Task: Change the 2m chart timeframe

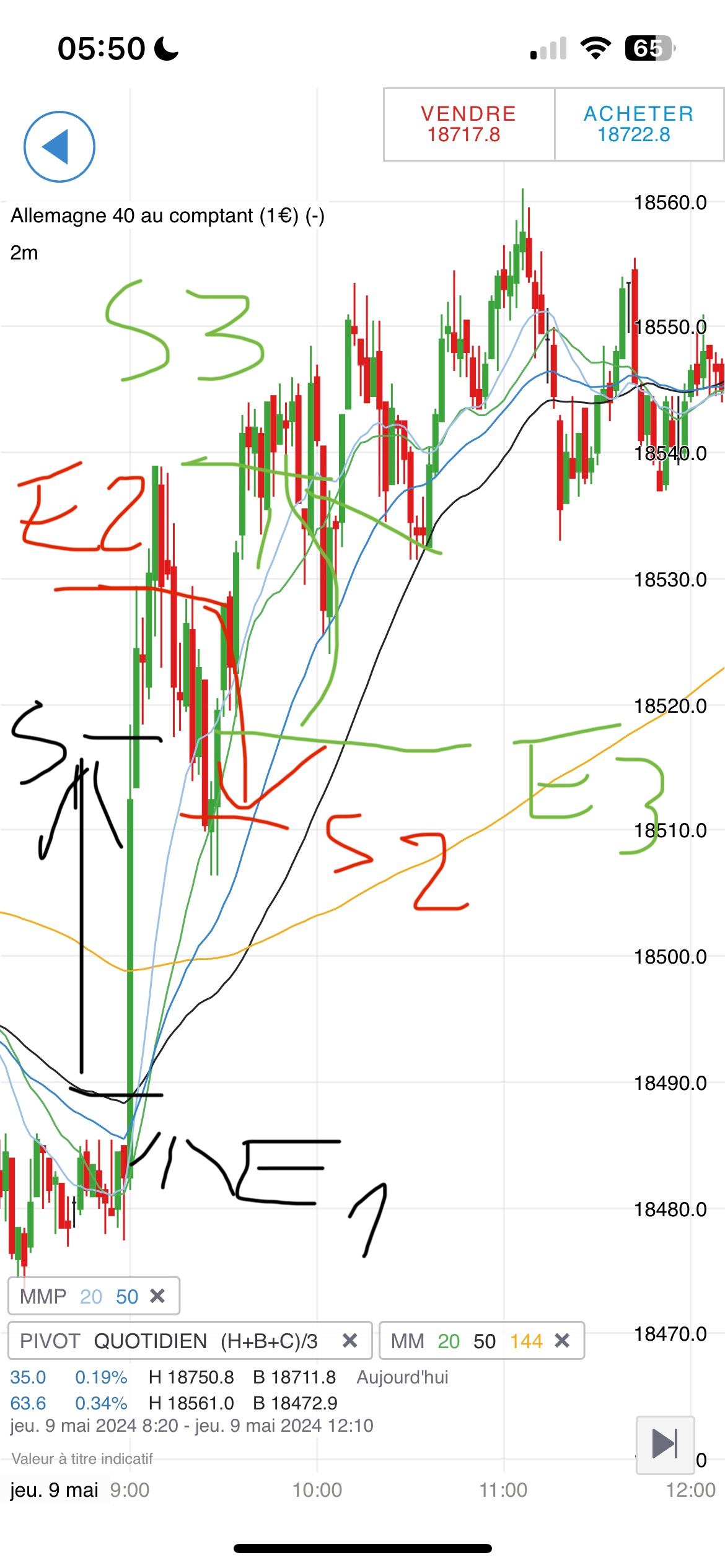Action: (24, 253)
